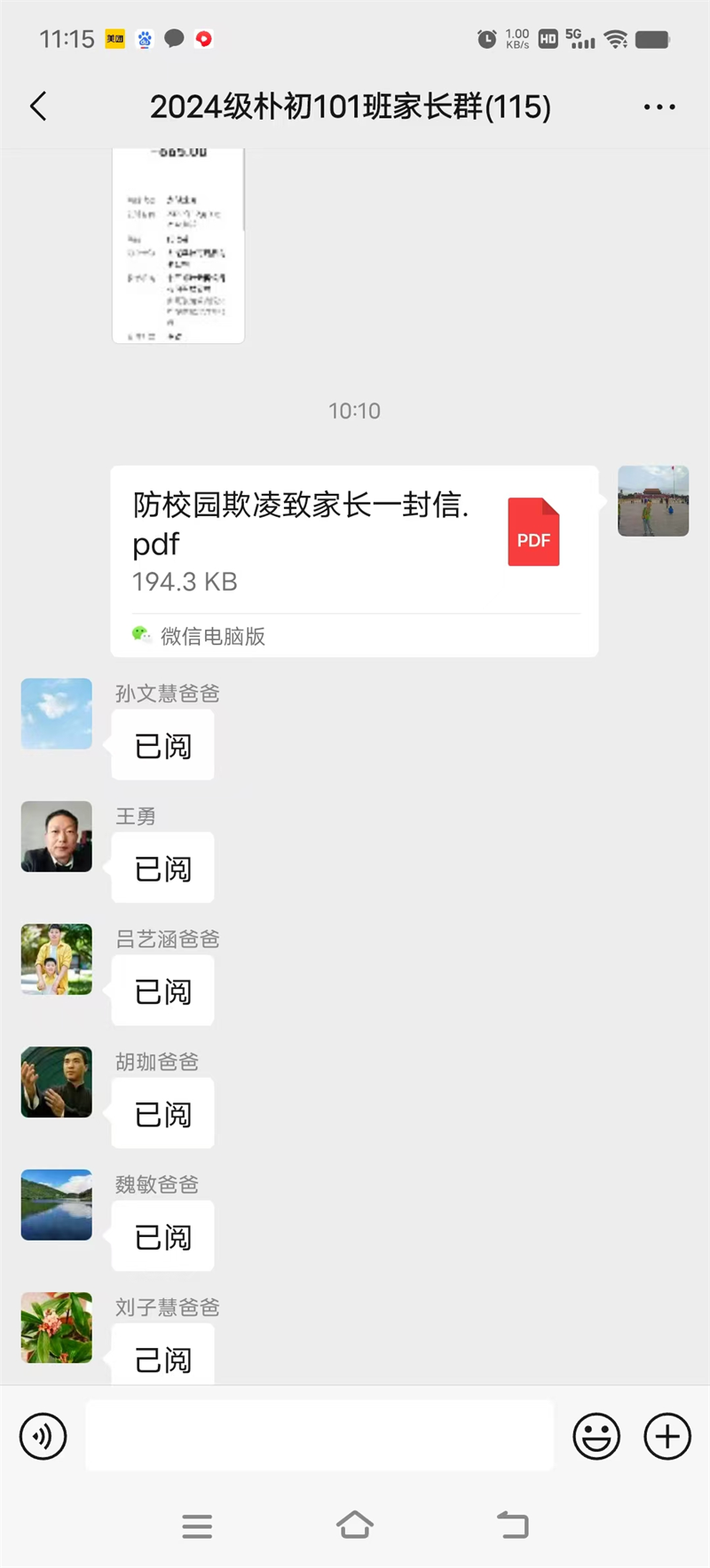The image size is (710, 1568).
Task: Focus the message text field
Action: (319, 1436)
